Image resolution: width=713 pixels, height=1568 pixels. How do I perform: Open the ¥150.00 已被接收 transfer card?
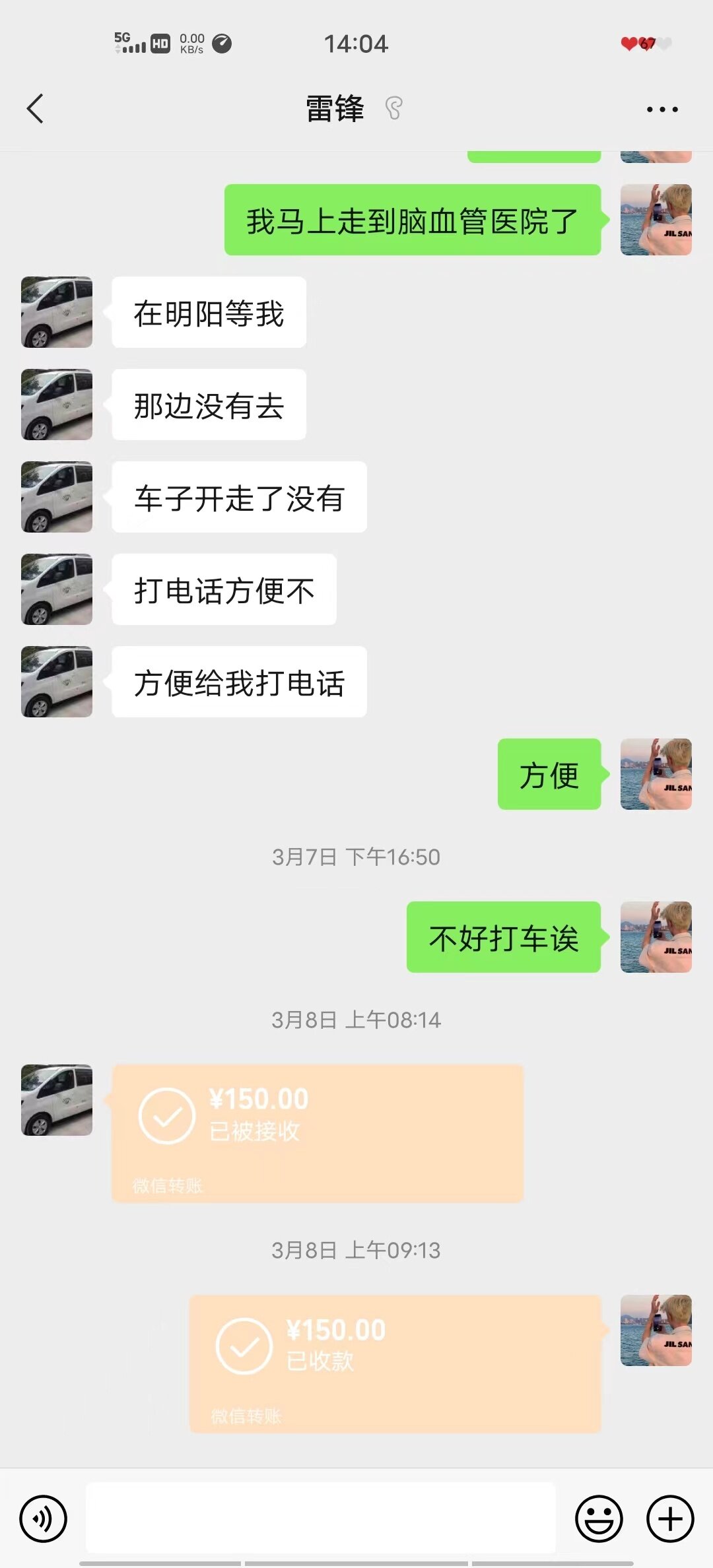coord(317,1132)
